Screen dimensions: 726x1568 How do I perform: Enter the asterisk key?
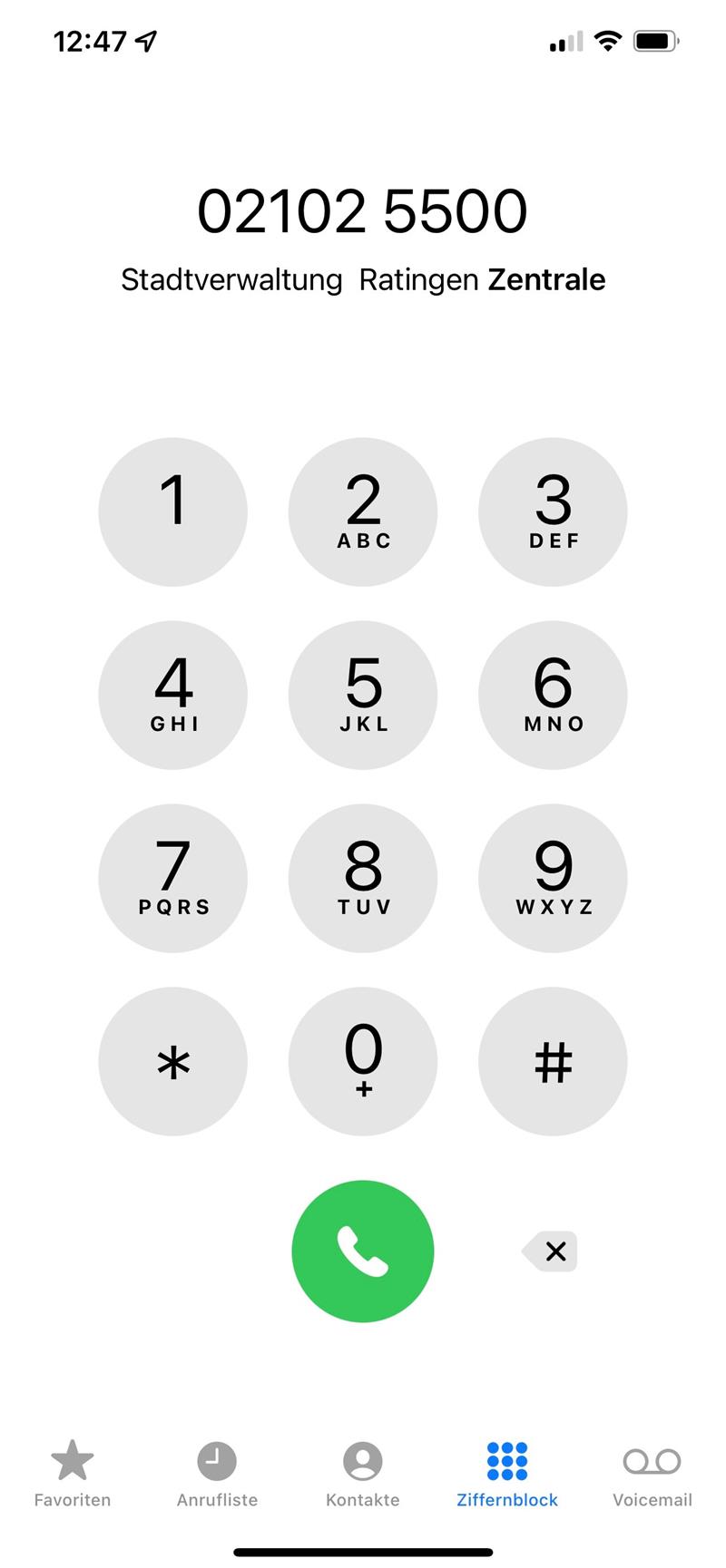[x=172, y=1061]
